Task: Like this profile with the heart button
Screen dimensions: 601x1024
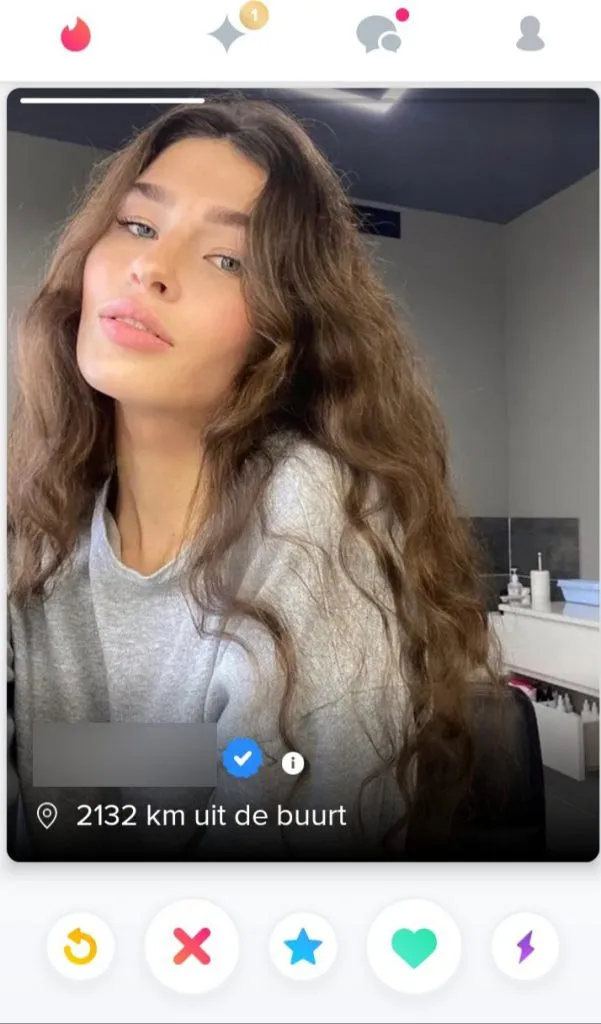Action: tap(413, 945)
